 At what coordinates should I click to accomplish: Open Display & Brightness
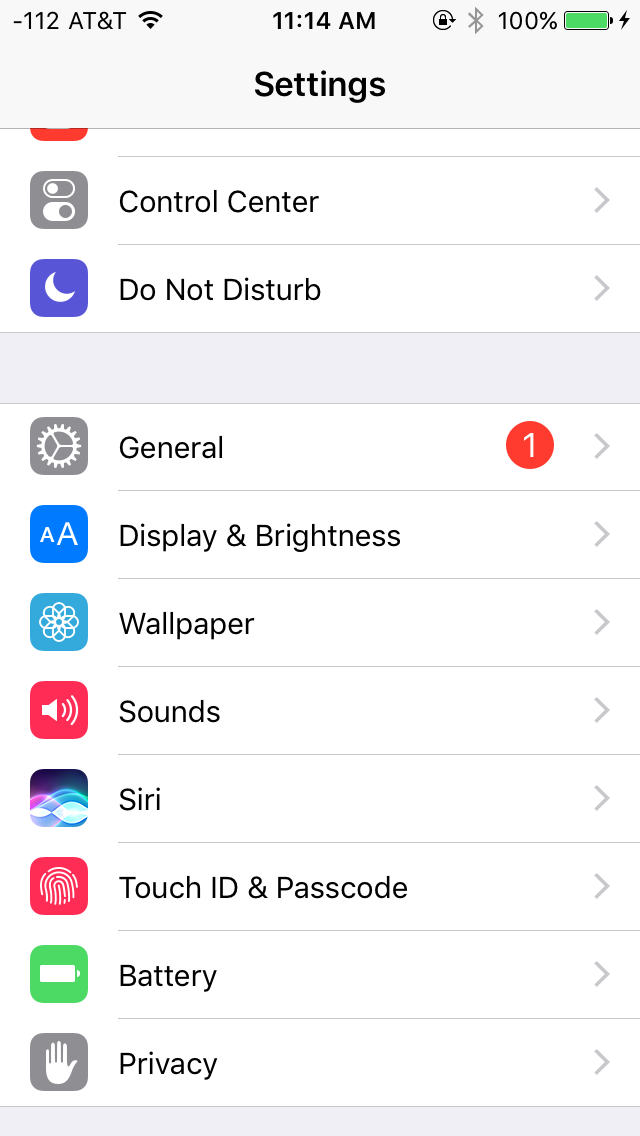click(320, 535)
